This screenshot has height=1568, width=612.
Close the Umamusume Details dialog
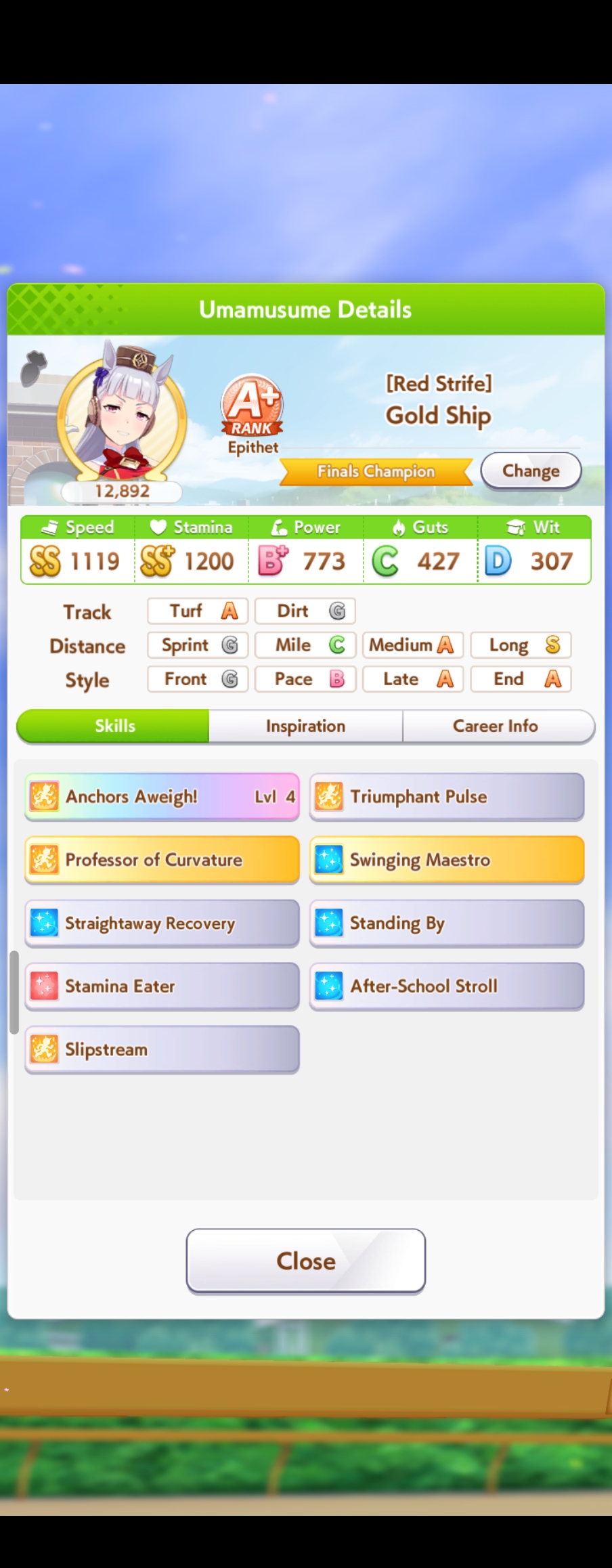coord(305,1261)
